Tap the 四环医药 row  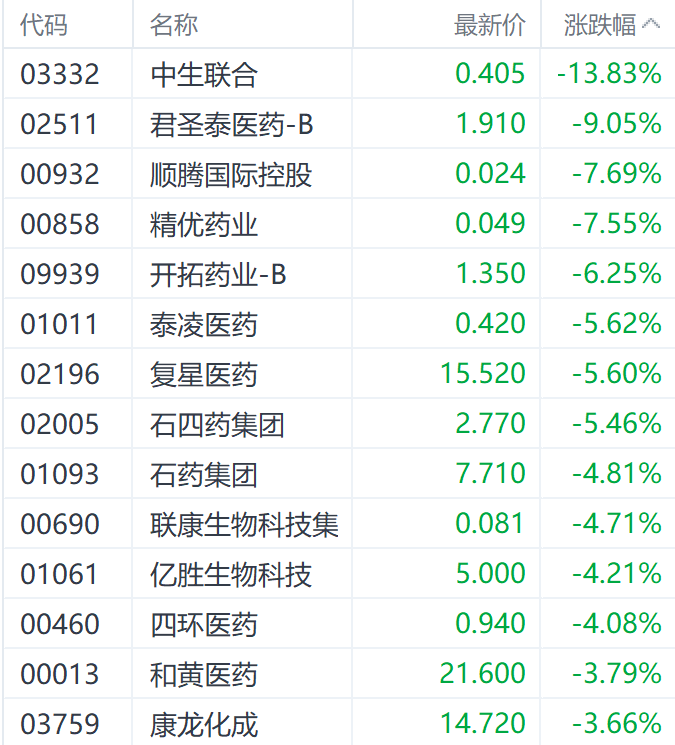pos(339,623)
